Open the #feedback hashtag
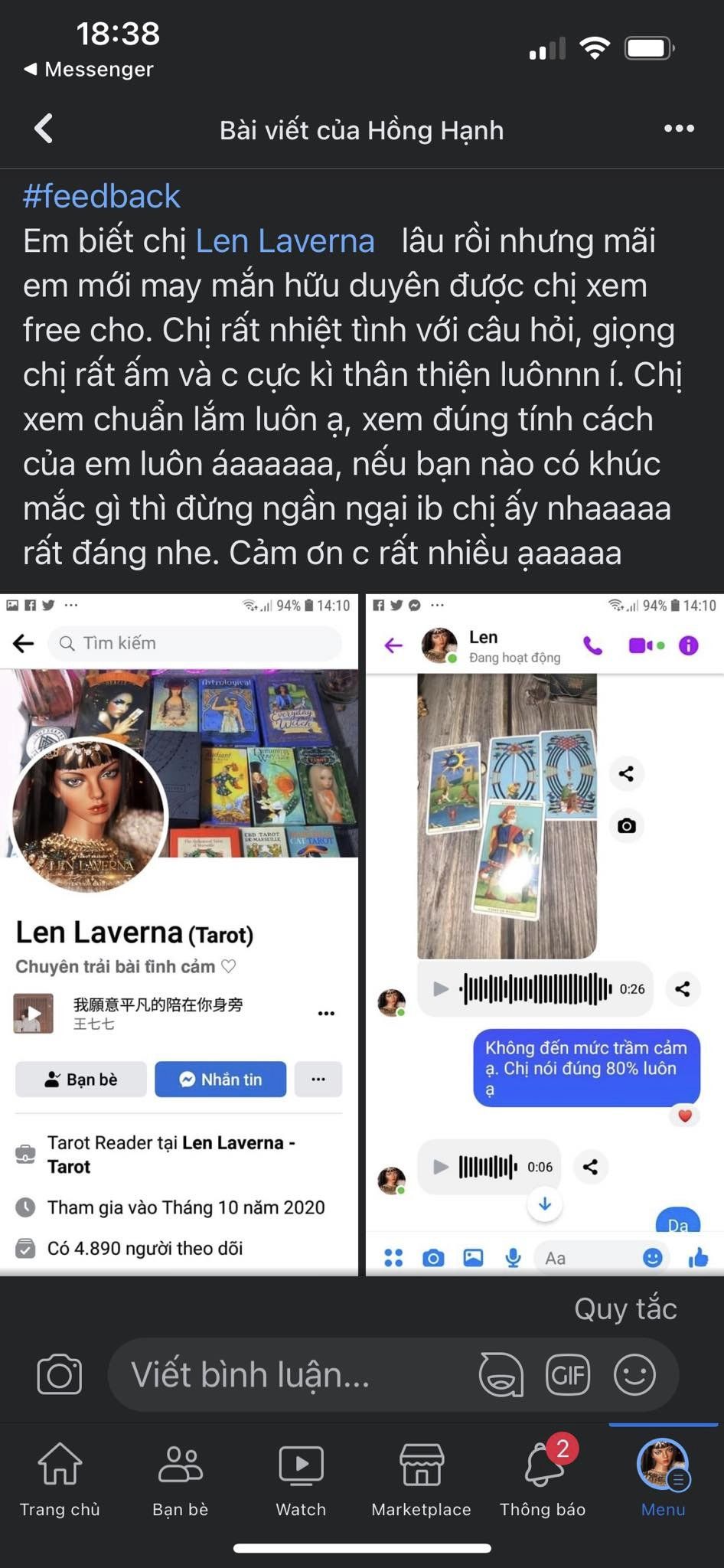This screenshot has width=724, height=1568. [102, 196]
